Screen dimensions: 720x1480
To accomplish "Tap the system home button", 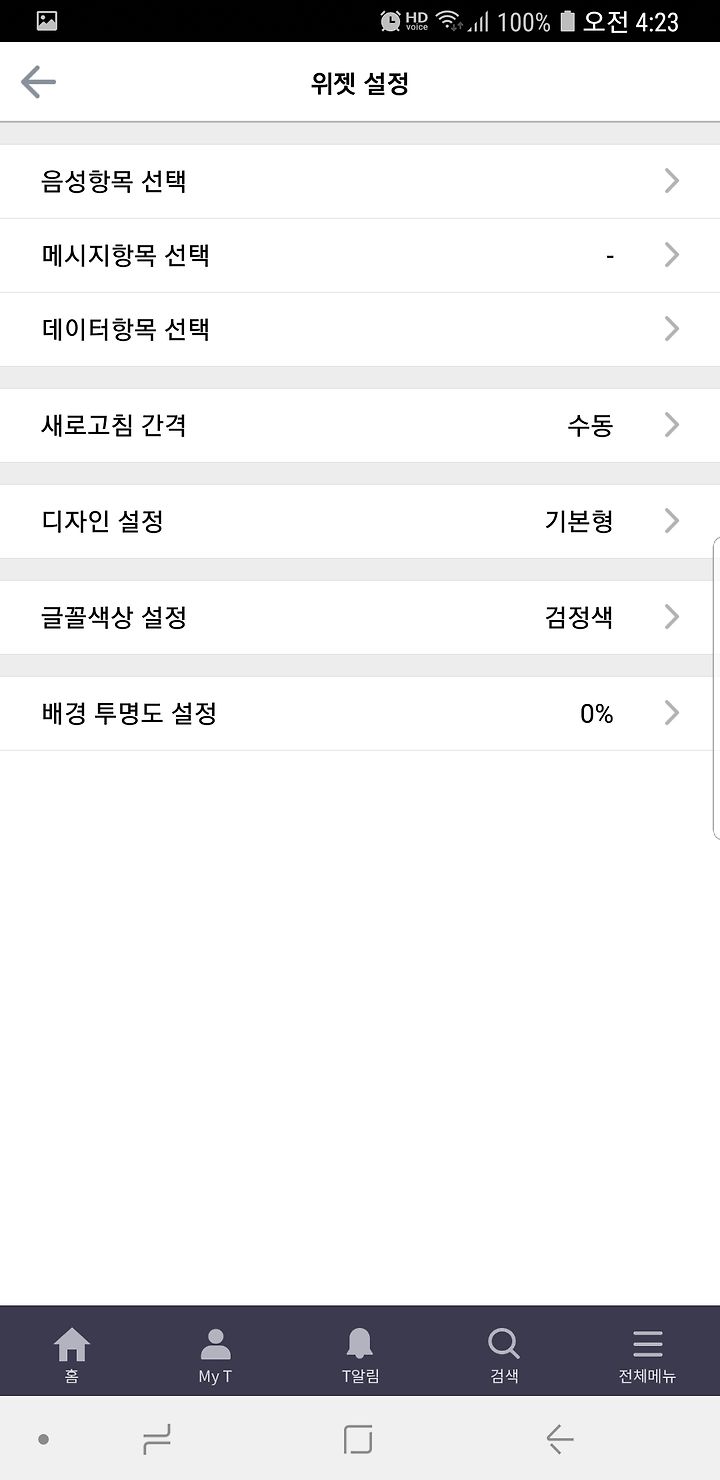I will click(x=358, y=1439).
